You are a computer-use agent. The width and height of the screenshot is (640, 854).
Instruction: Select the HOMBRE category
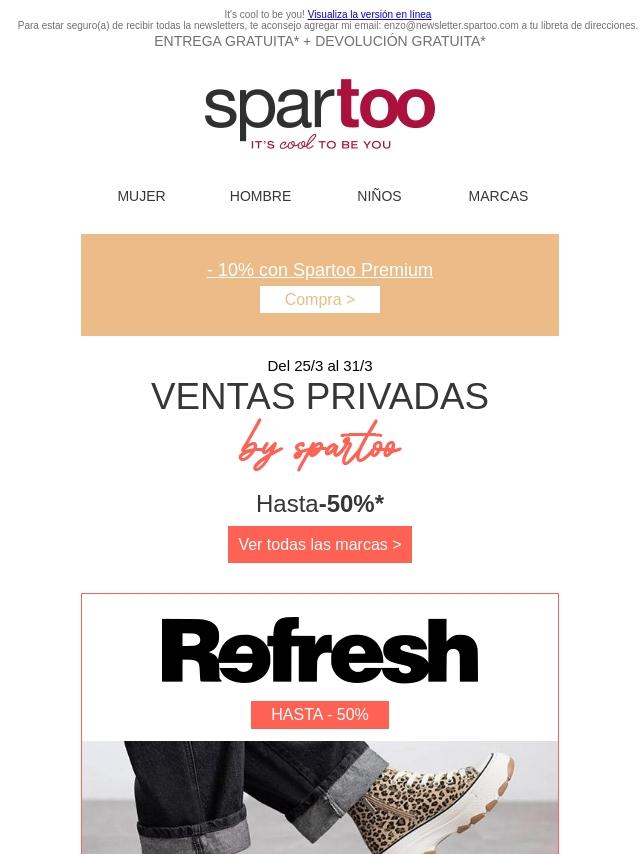[x=260, y=196]
